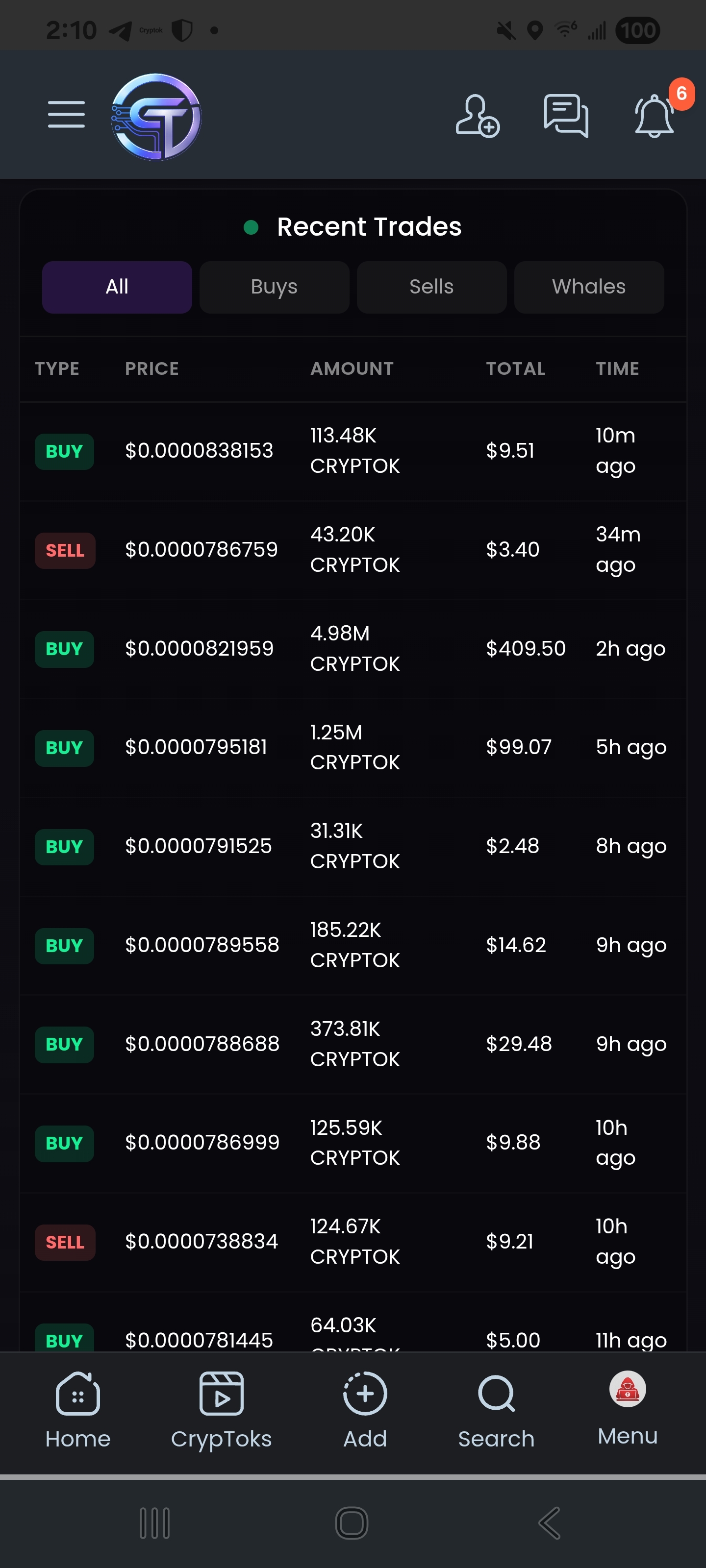The height and width of the screenshot is (1568, 706).
Task: Switch to the Buys filter
Action: click(x=274, y=287)
